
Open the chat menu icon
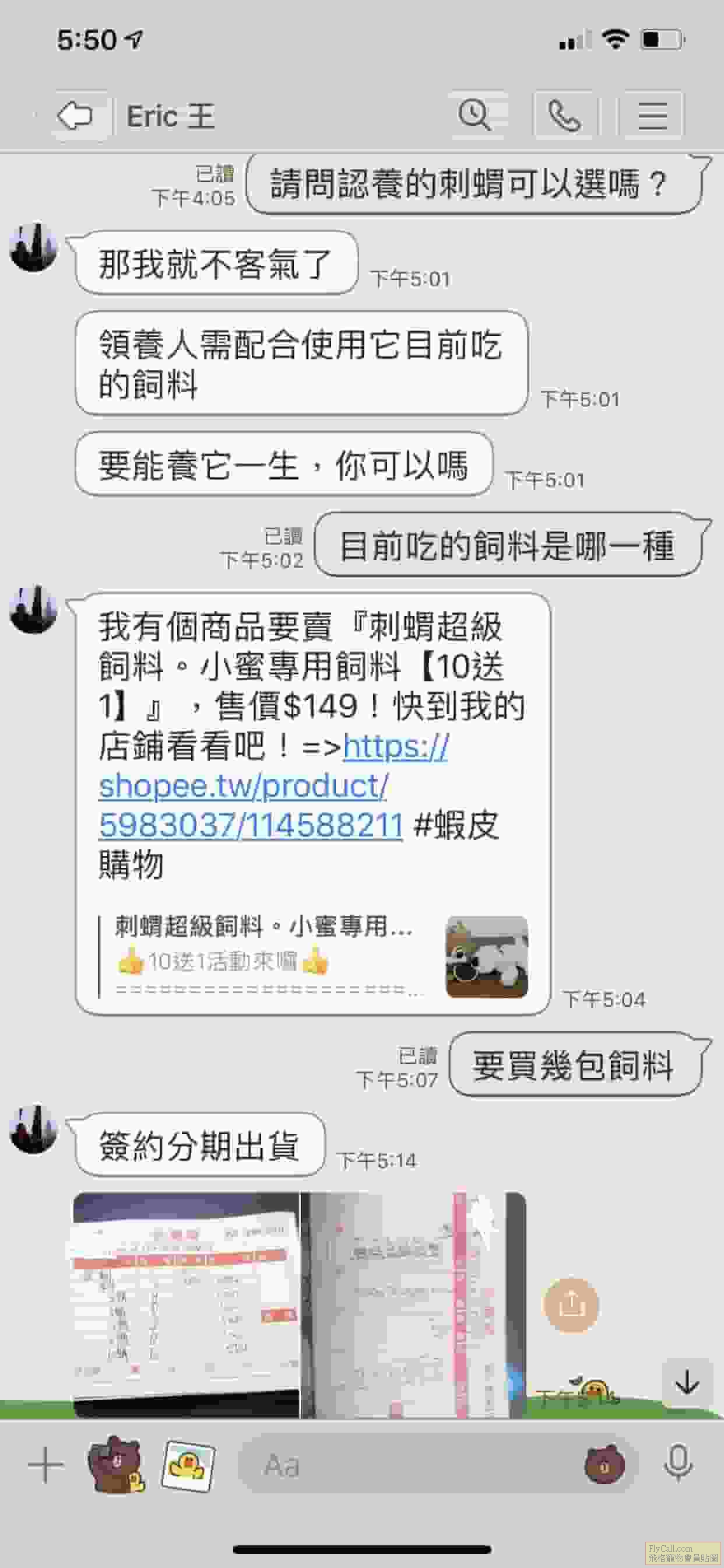[x=652, y=114]
